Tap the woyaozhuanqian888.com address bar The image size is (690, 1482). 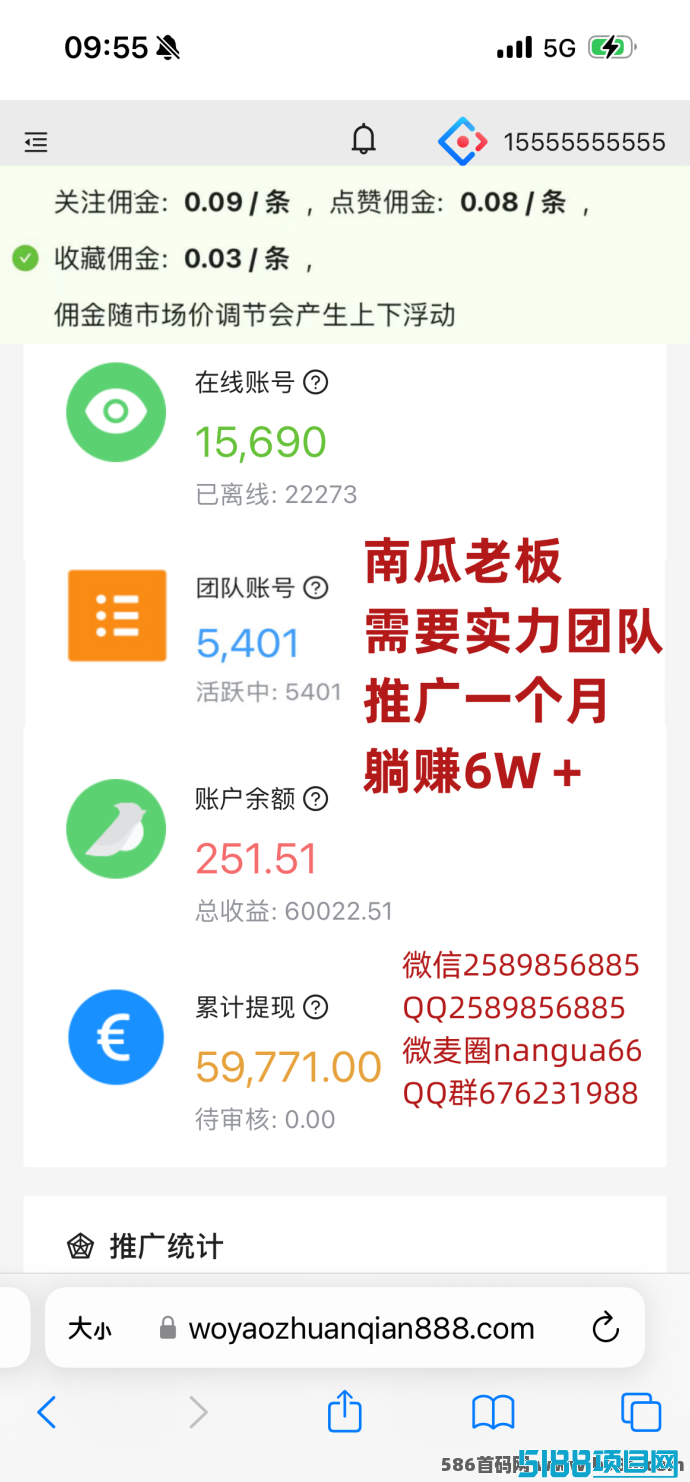[x=361, y=1328]
